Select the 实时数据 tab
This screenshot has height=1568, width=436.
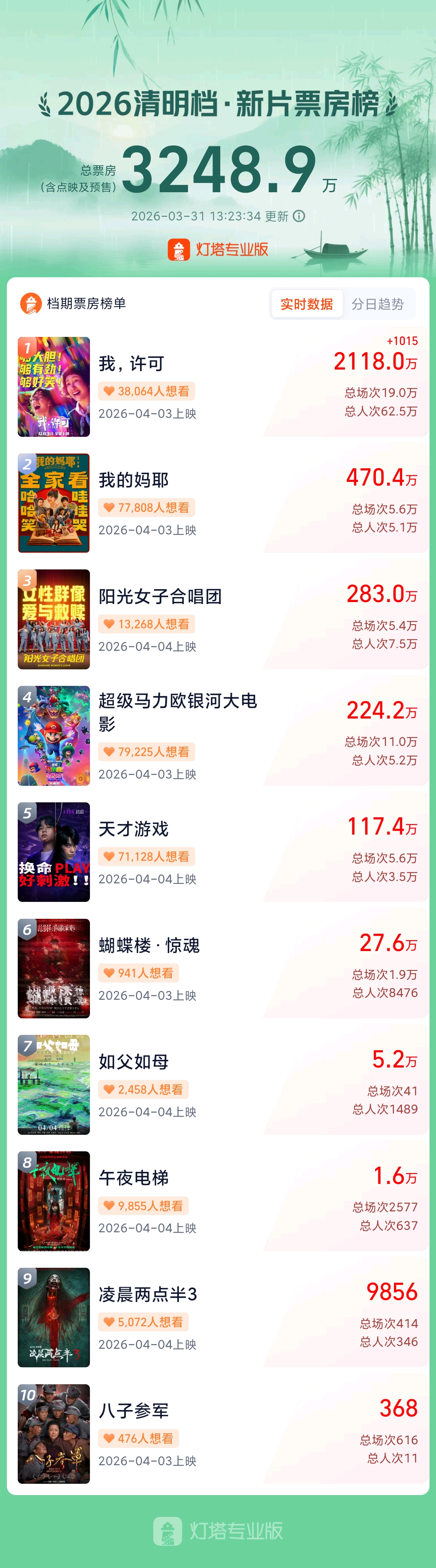pyautogui.click(x=307, y=304)
